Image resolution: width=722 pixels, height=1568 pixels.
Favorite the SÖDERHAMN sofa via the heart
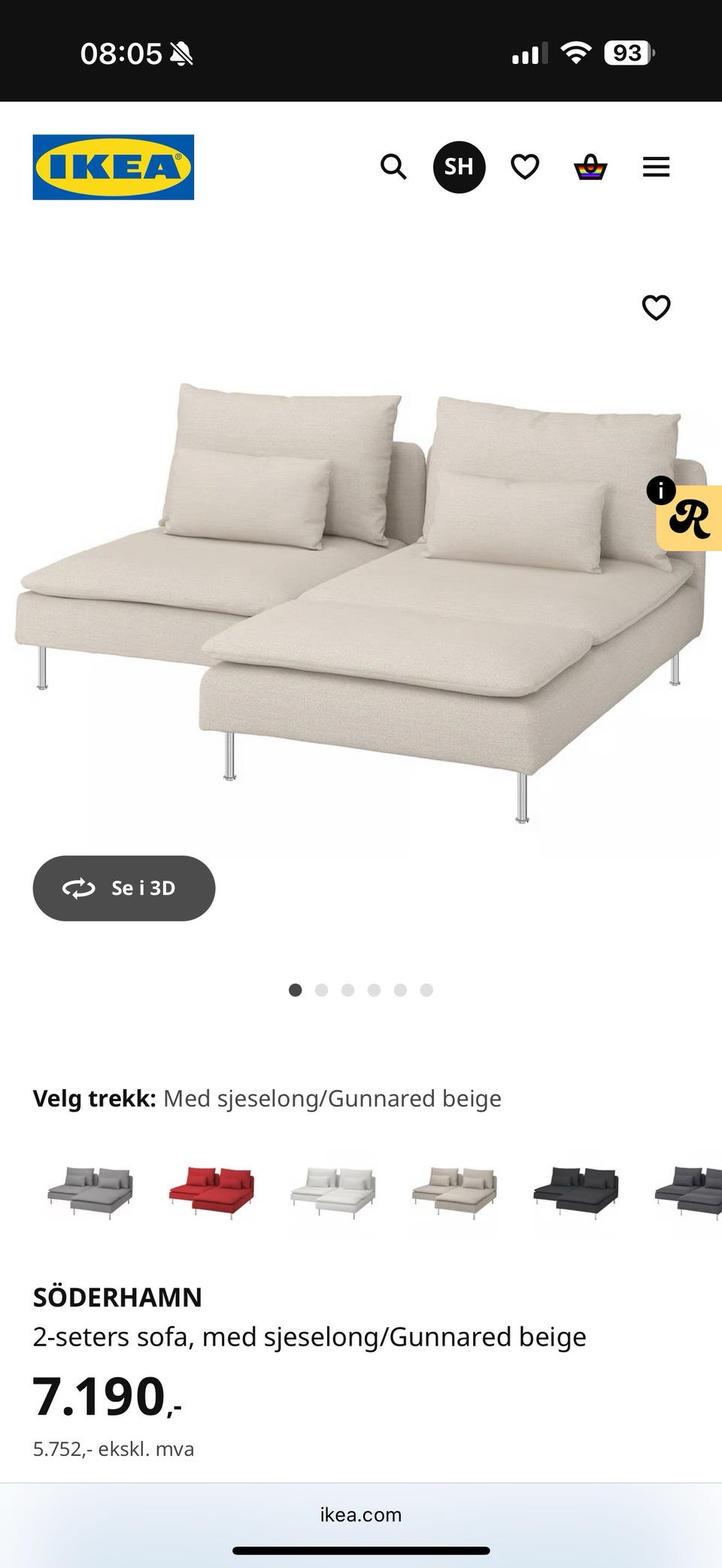(656, 307)
